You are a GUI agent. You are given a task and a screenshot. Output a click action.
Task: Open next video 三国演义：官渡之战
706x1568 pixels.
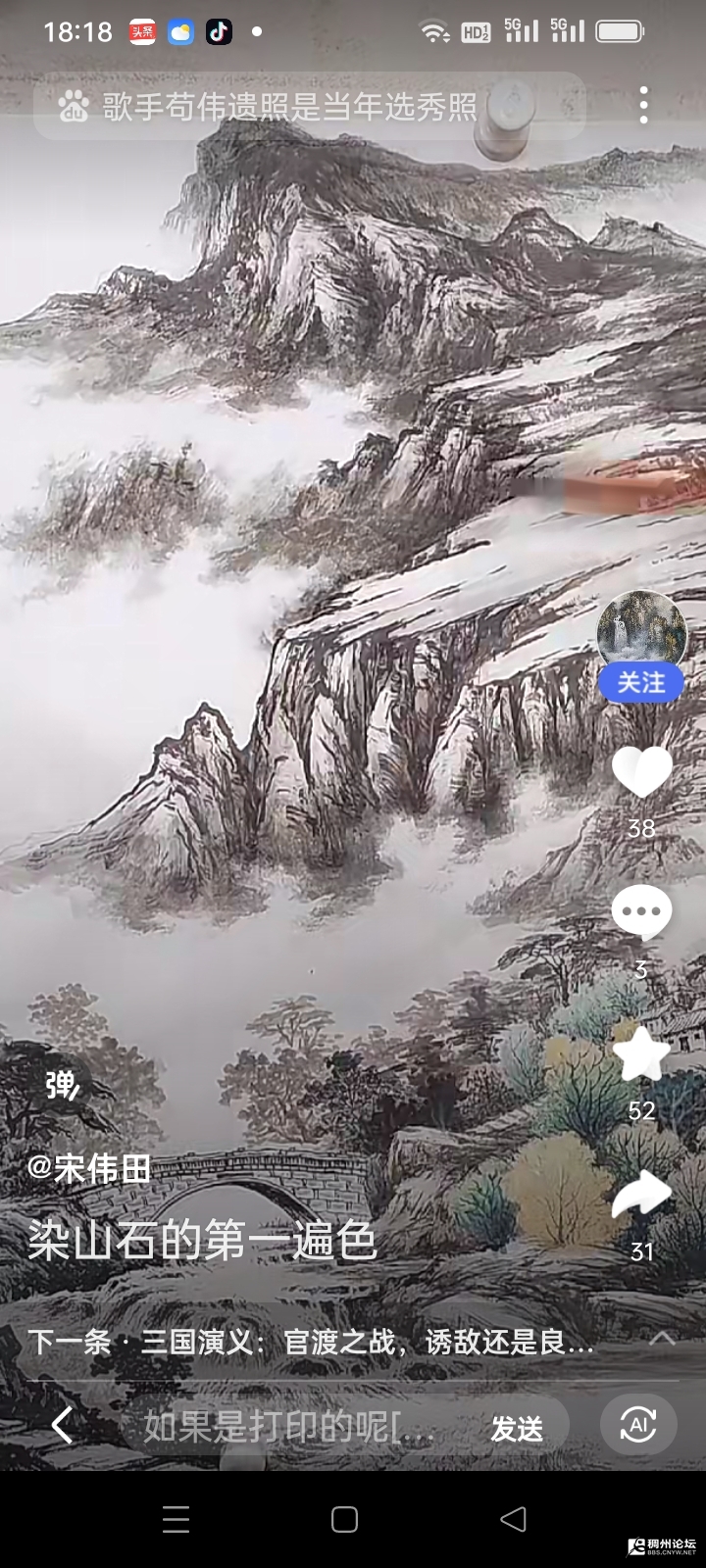(310, 1342)
